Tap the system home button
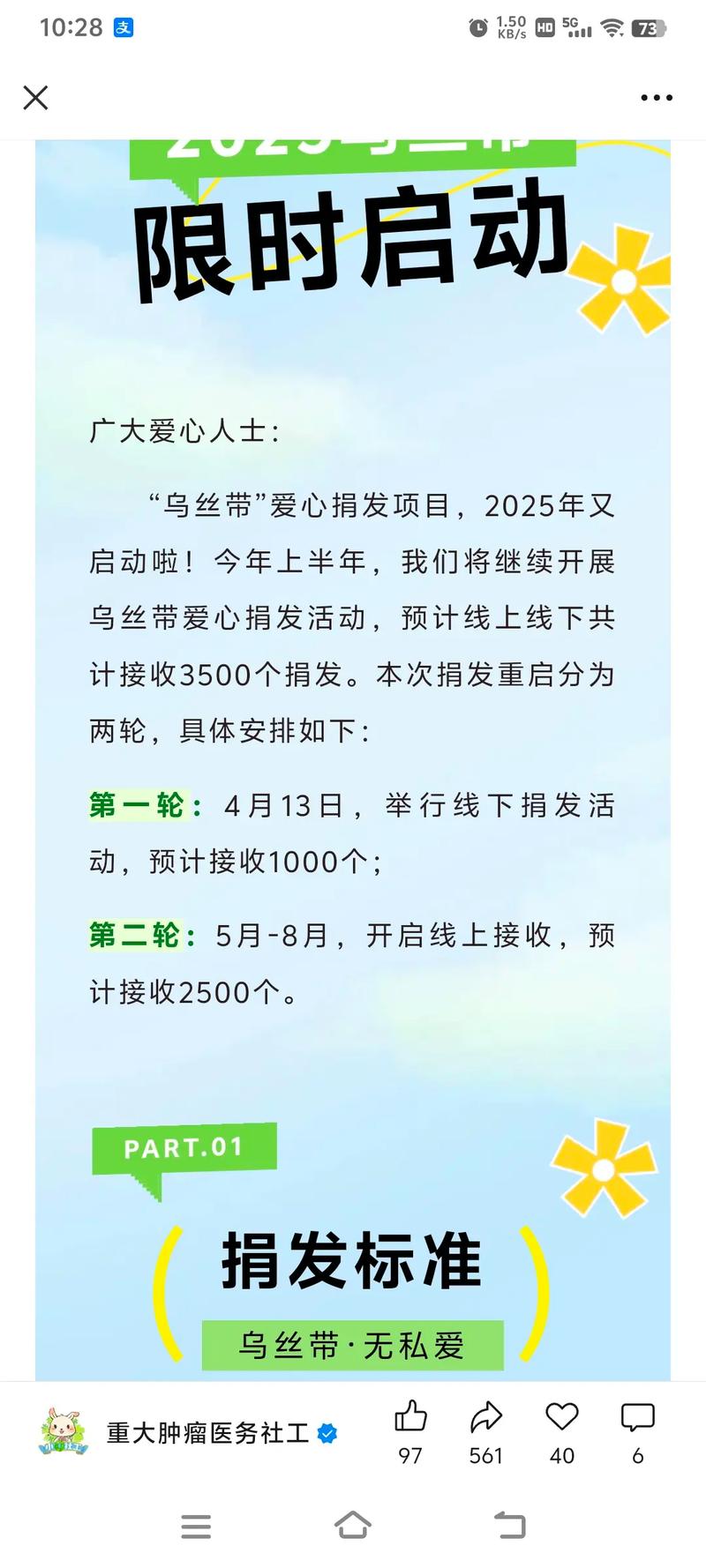Image resolution: width=706 pixels, height=1568 pixels. click(352, 1525)
